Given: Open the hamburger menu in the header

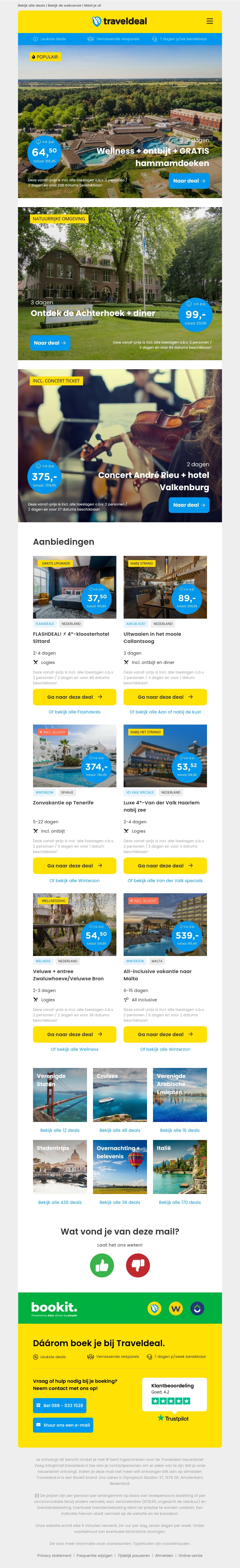Looking at the screenshot, I should pos(209,21).
